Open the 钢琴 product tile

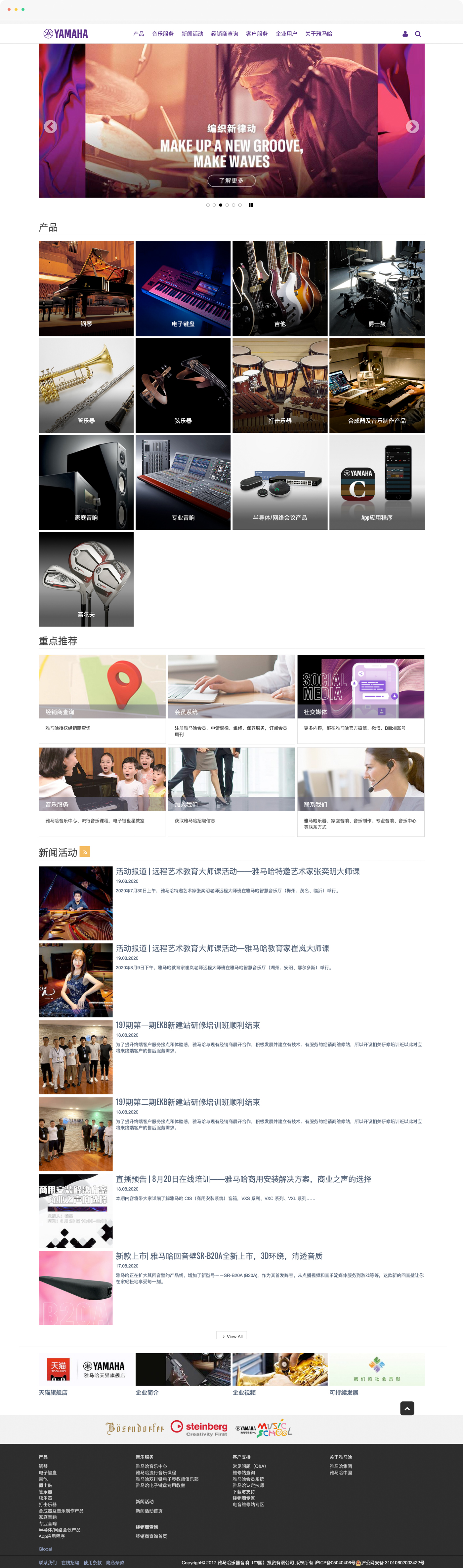(86, 288)
